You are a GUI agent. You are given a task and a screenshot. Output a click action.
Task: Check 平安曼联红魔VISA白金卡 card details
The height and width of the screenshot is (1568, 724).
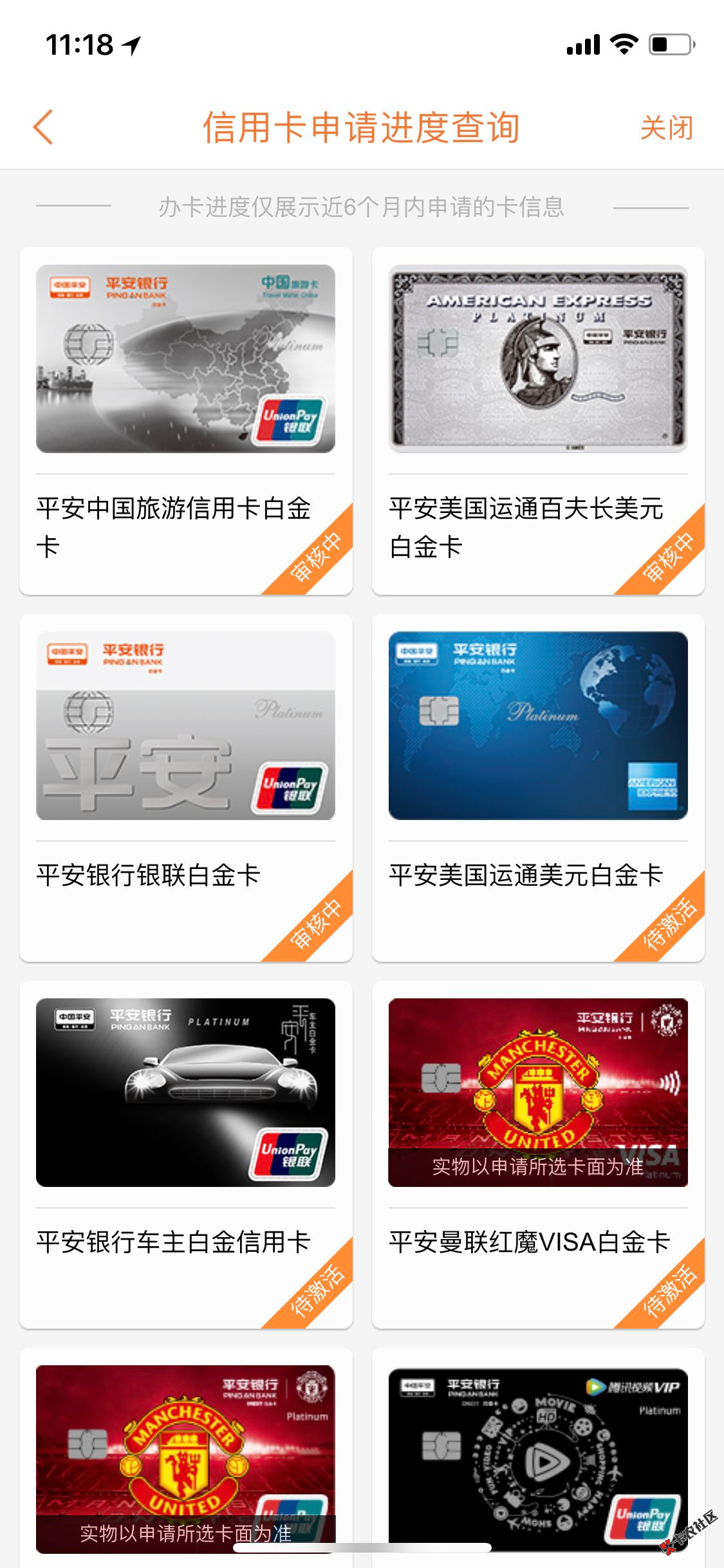click(x=538, y=1155)
